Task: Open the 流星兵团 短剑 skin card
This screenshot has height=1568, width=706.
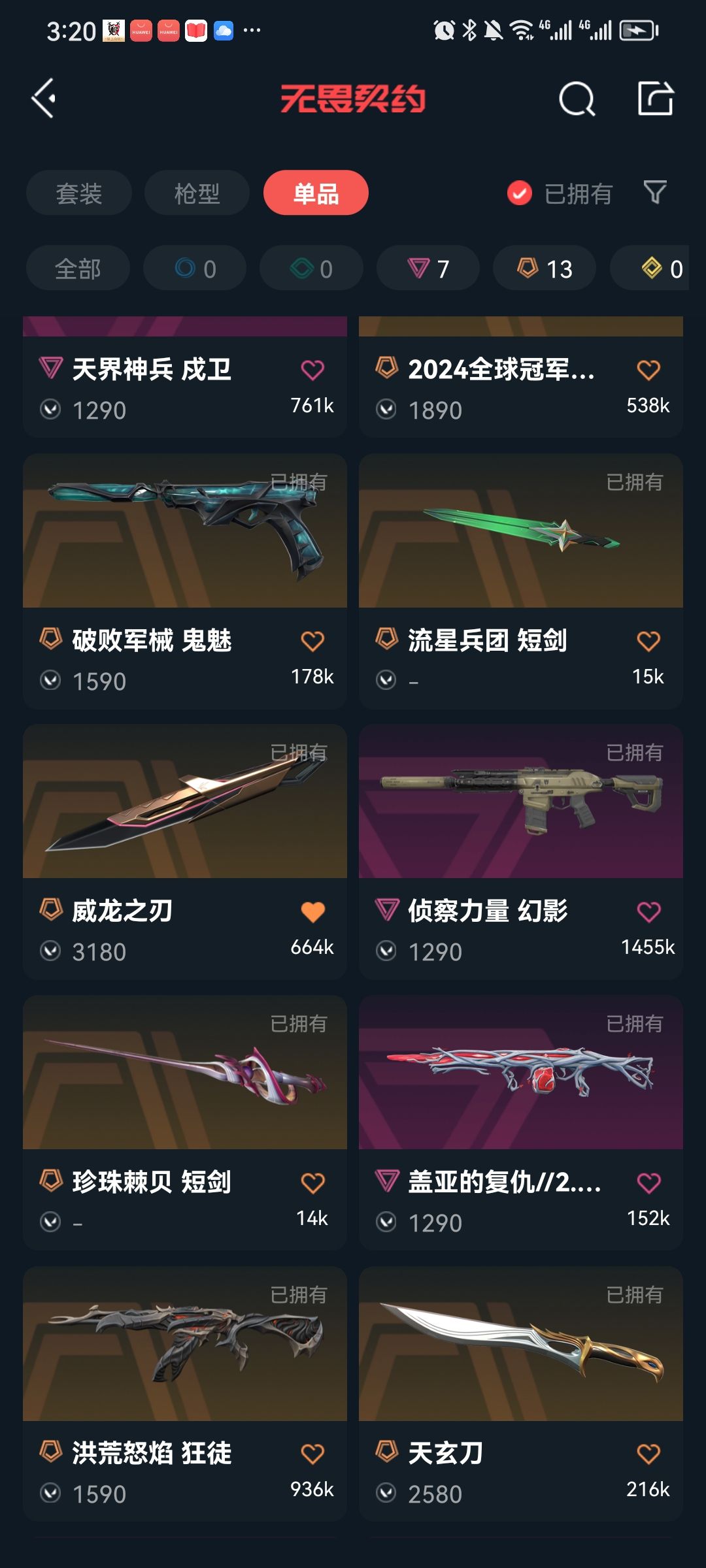Action: (521, 581)
